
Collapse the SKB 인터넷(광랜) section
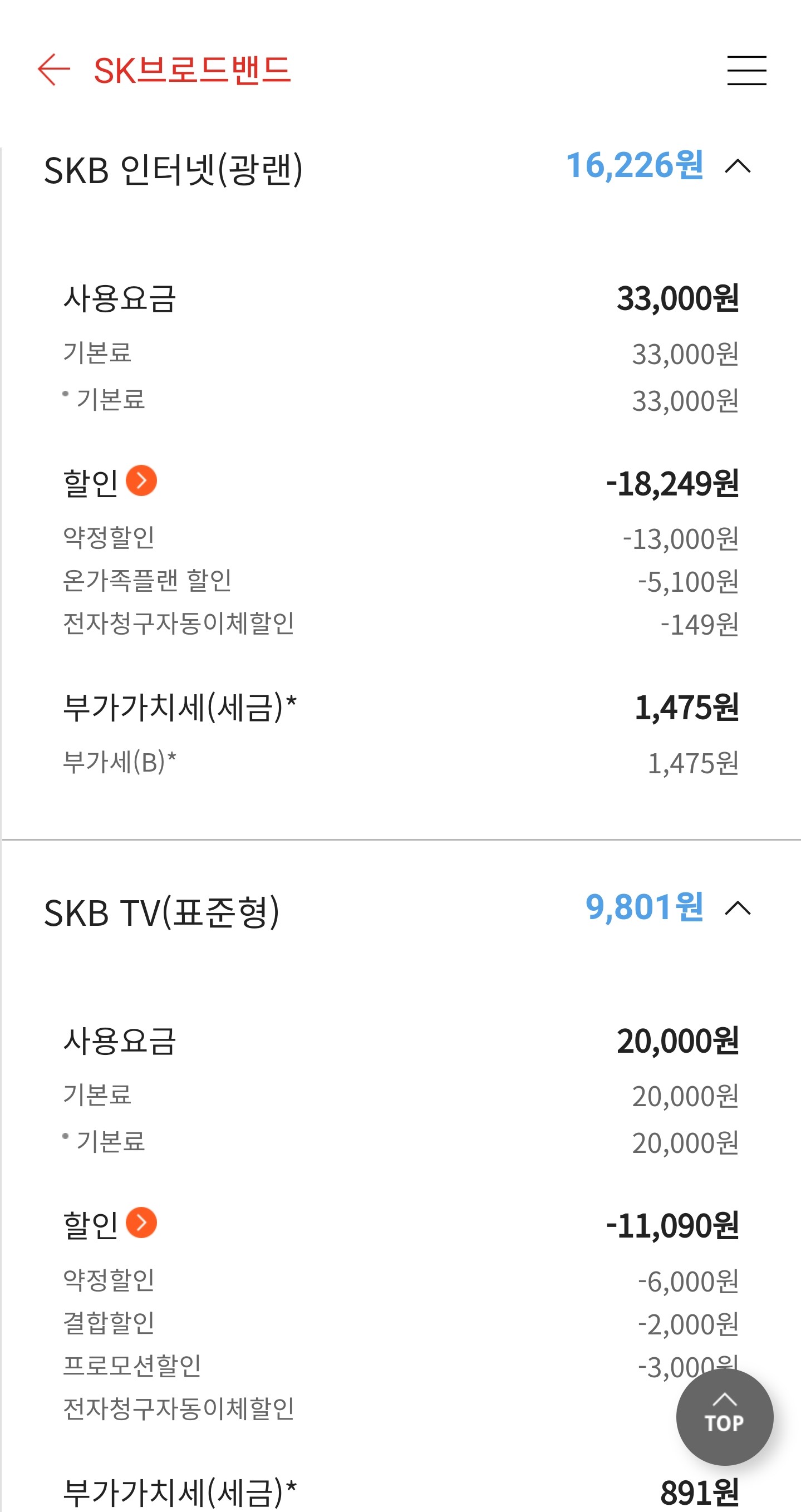738,167
